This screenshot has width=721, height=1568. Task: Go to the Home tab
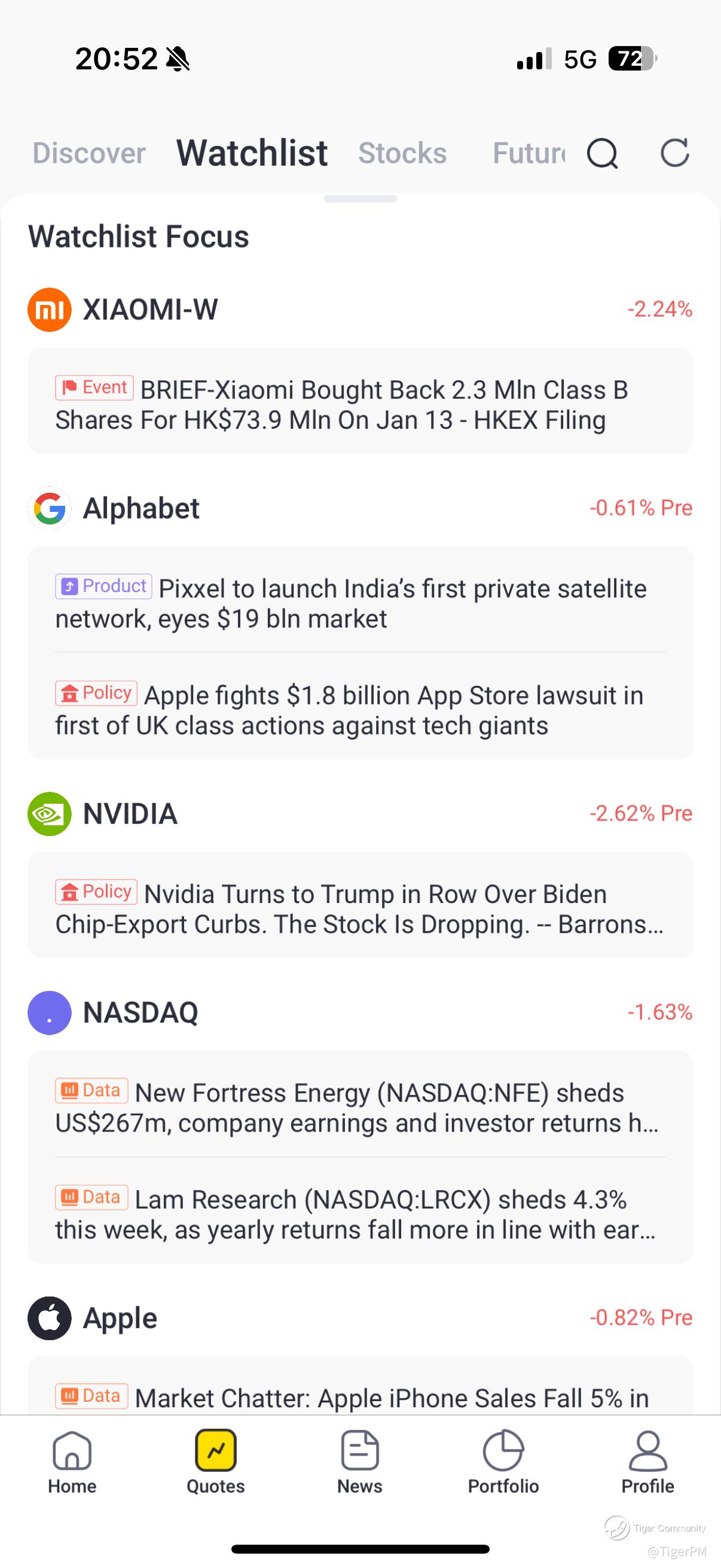[x=72, y=1462]
